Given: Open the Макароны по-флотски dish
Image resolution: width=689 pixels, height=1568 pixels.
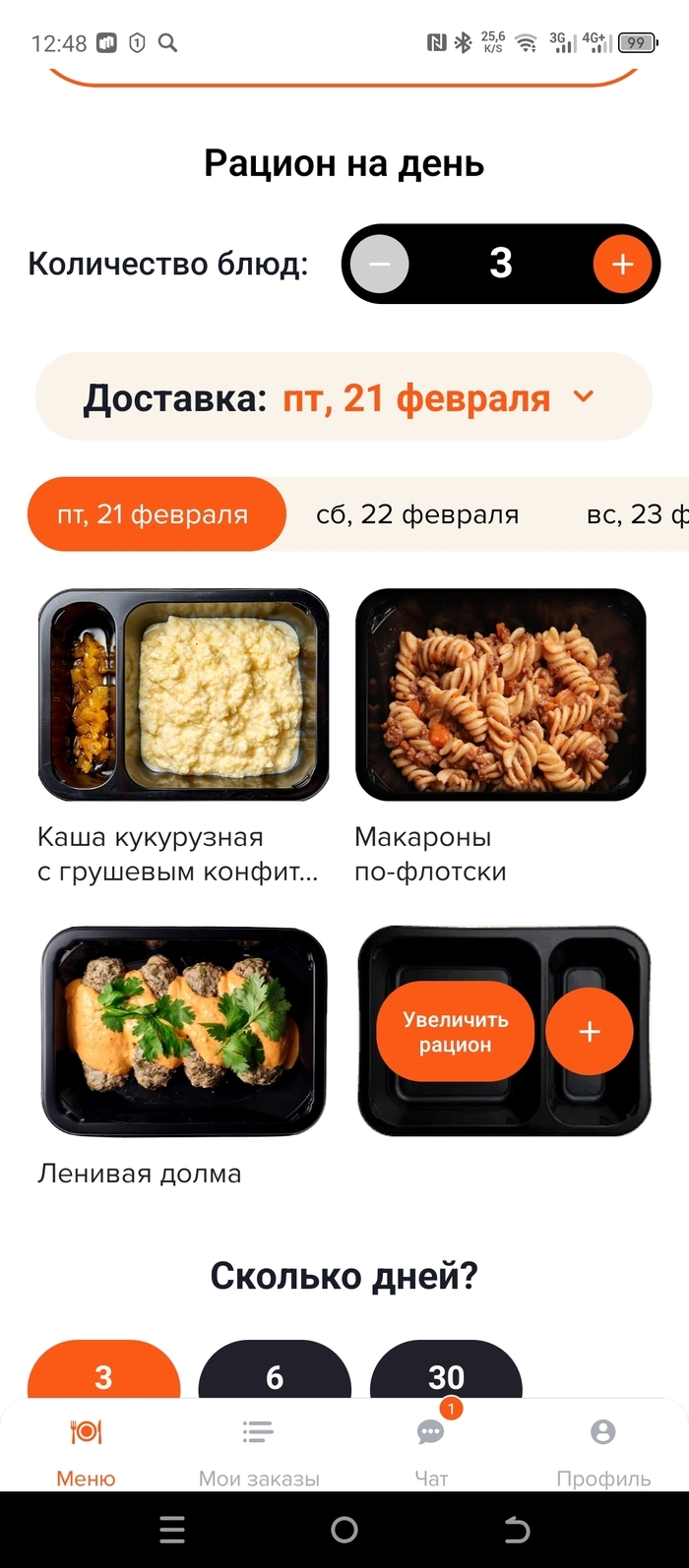Looking at the screenshot, I should tap(501, 694).
